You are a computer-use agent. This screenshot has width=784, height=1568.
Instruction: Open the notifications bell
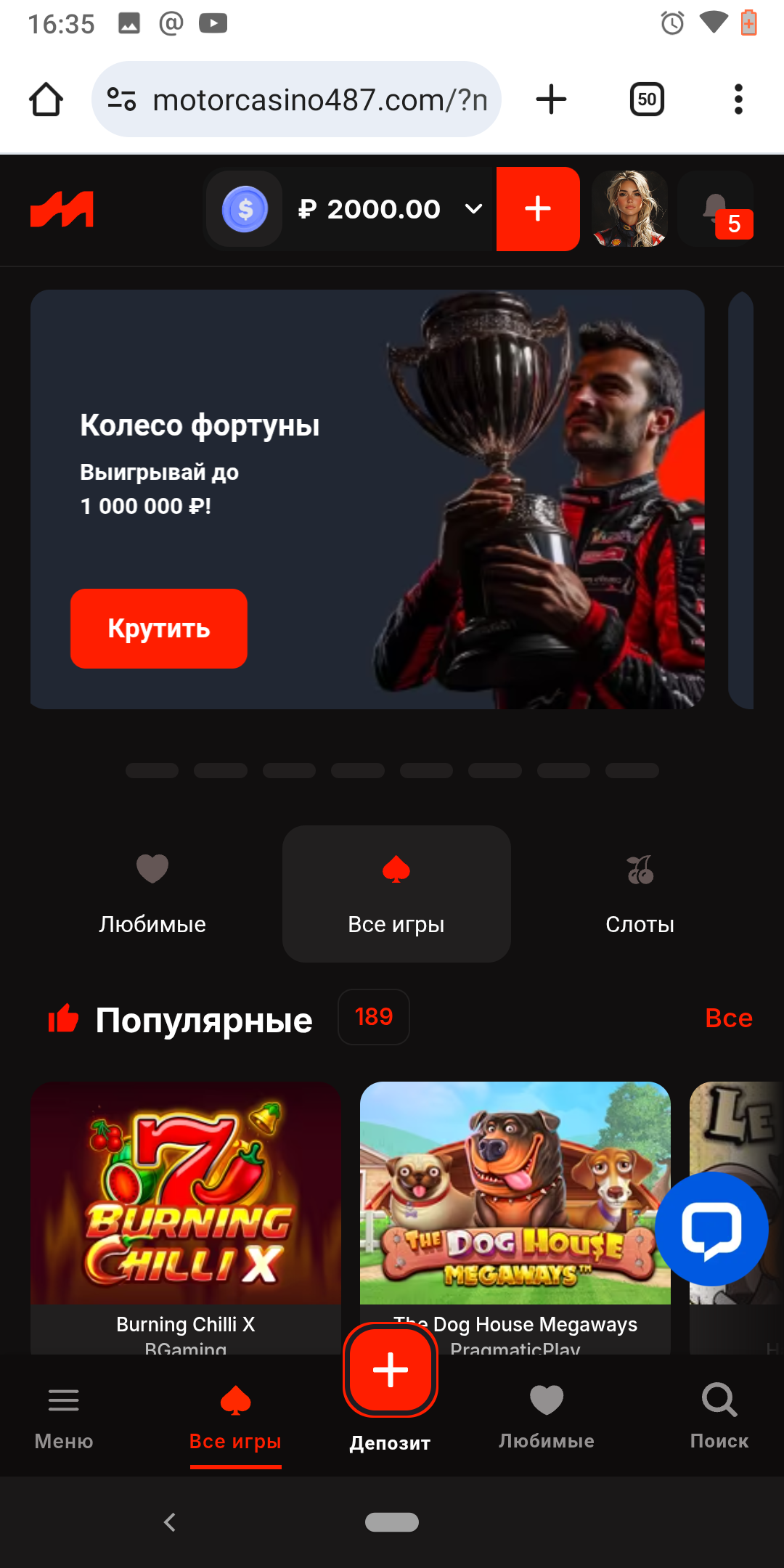coord(716,209)
